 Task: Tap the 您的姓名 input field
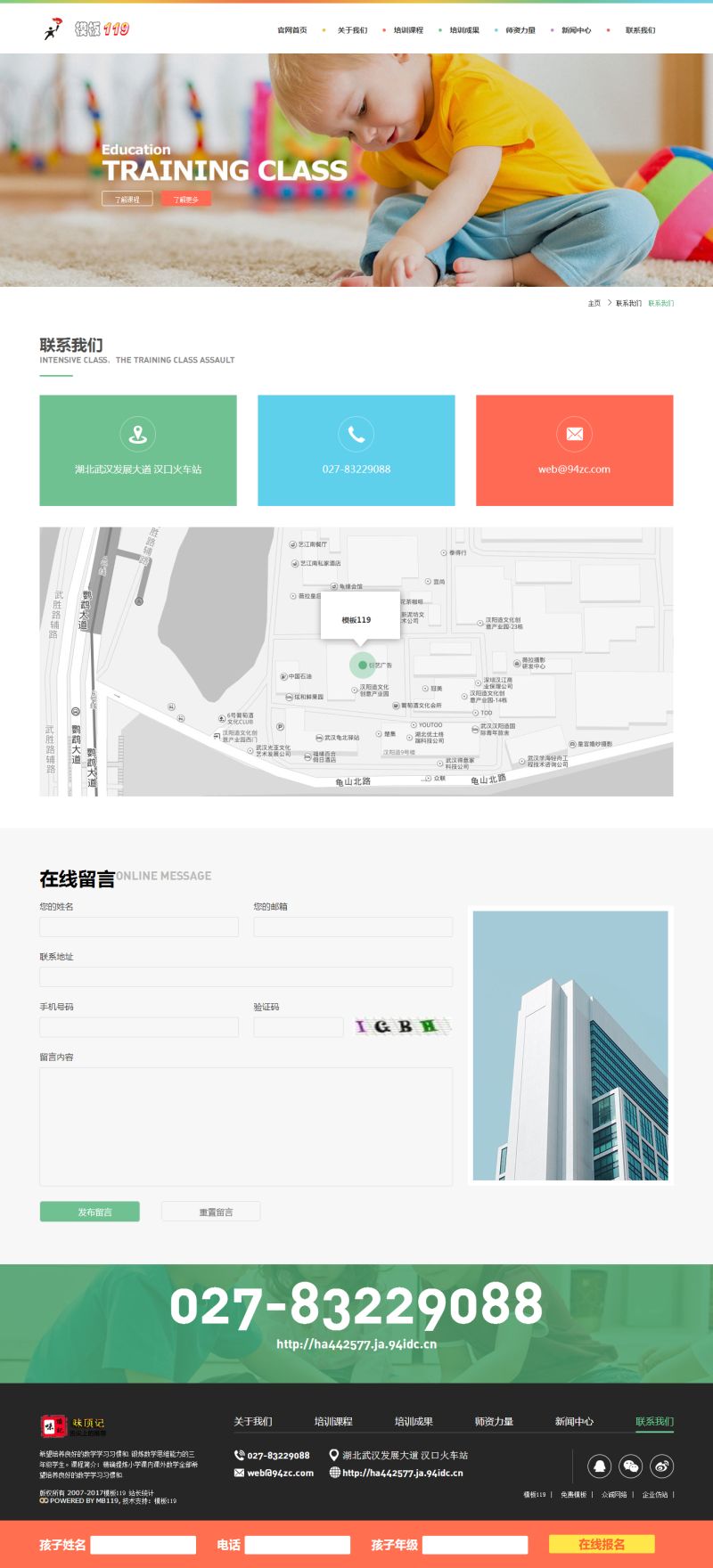(139, 927)
